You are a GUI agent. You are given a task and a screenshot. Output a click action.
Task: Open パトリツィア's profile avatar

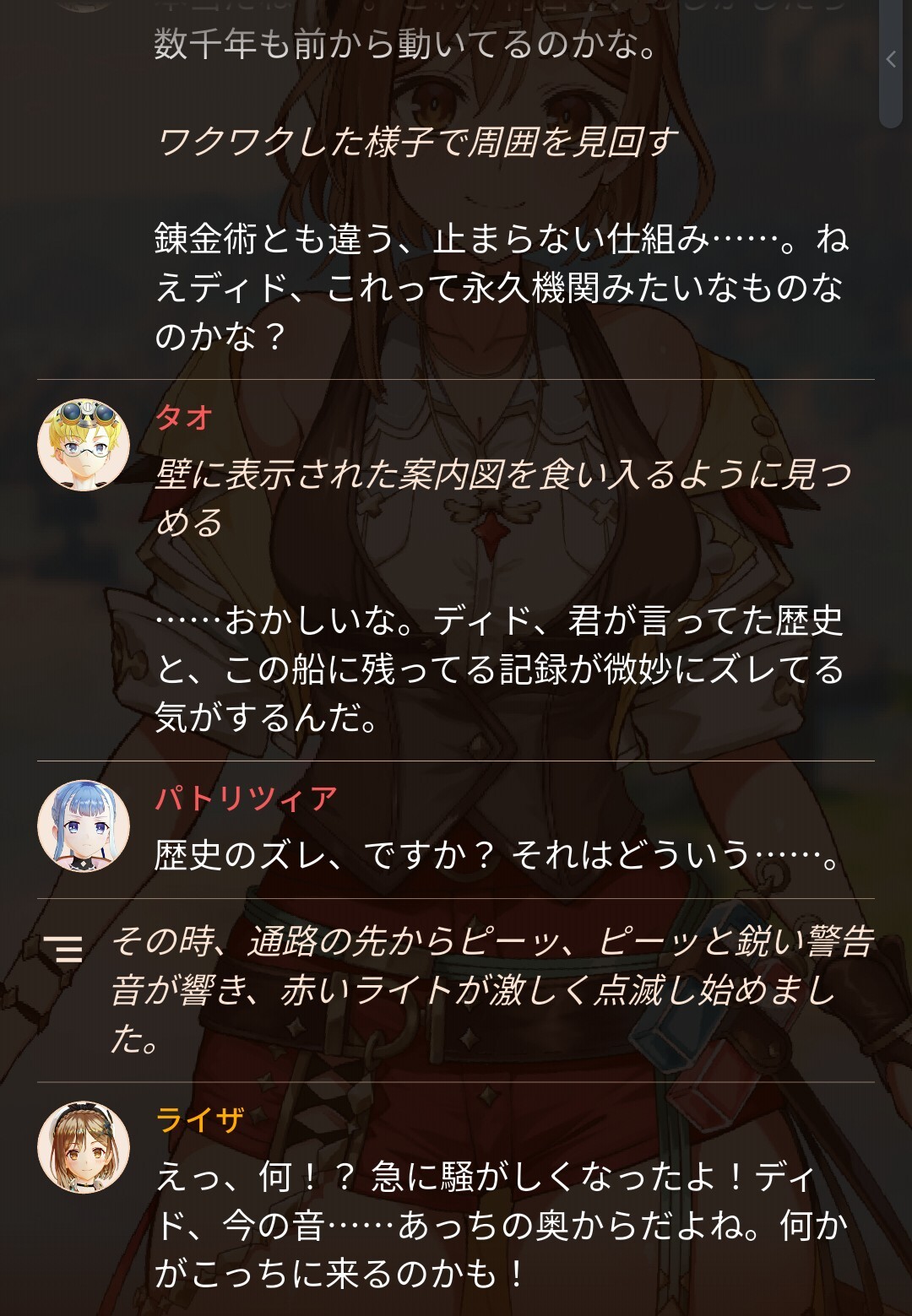[84, 826]
